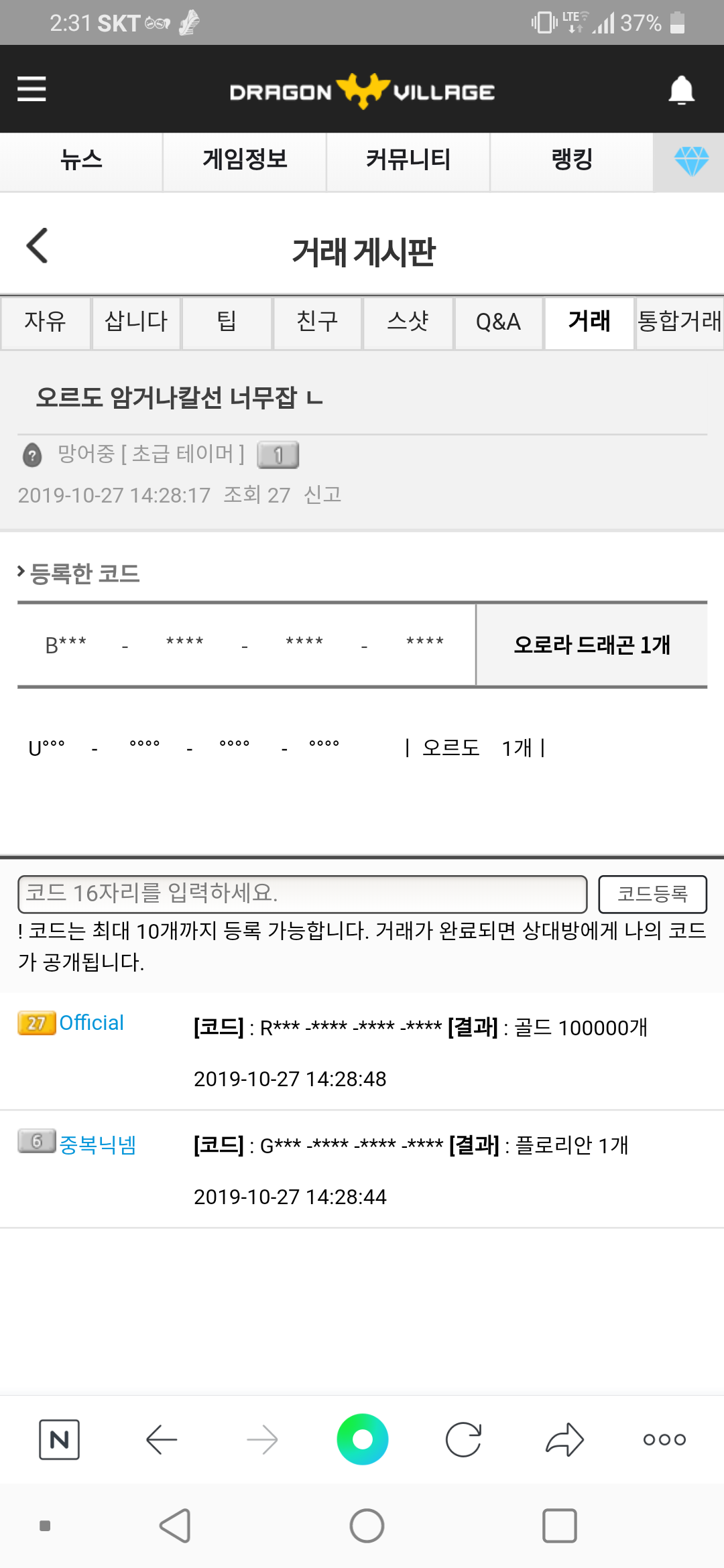Reload the page in the browser toolbar
Screen dimensions: 724x1568
(x=463, y=1439)
